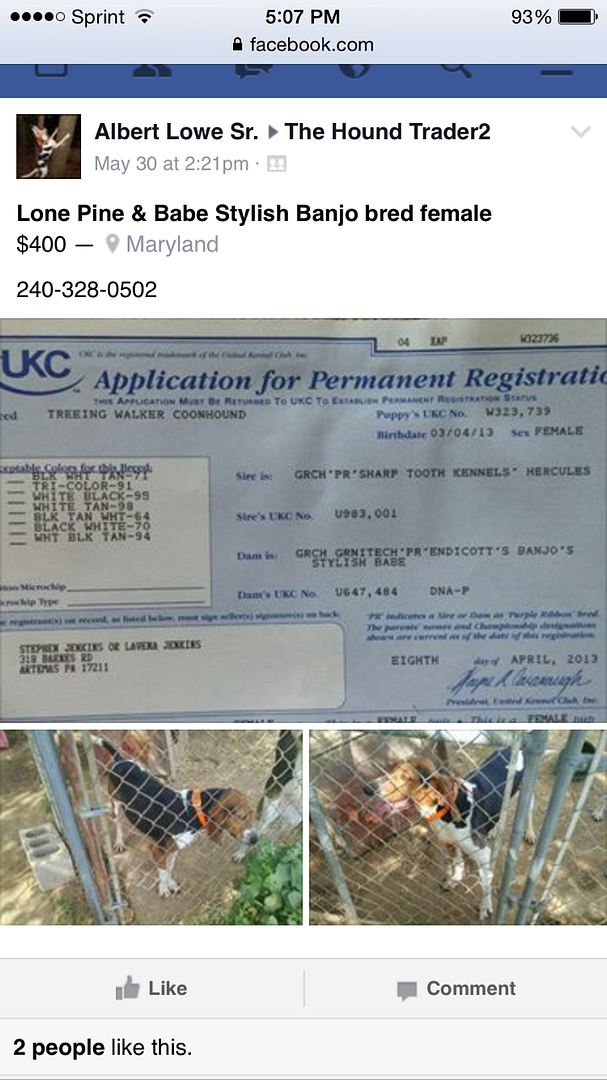
Task: Open Facebook search icon
Action: pyautogui.click(x=455, y=70)
